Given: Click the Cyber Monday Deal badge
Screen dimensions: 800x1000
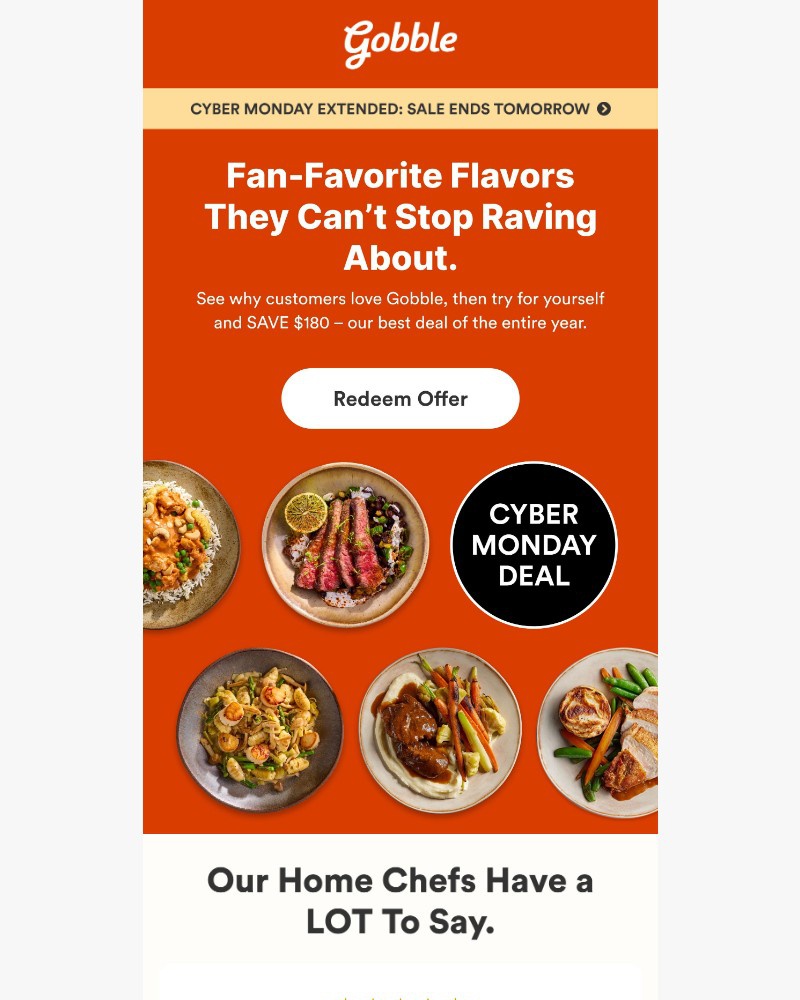Looking at the screenshot, I should (x=533, y=545).
